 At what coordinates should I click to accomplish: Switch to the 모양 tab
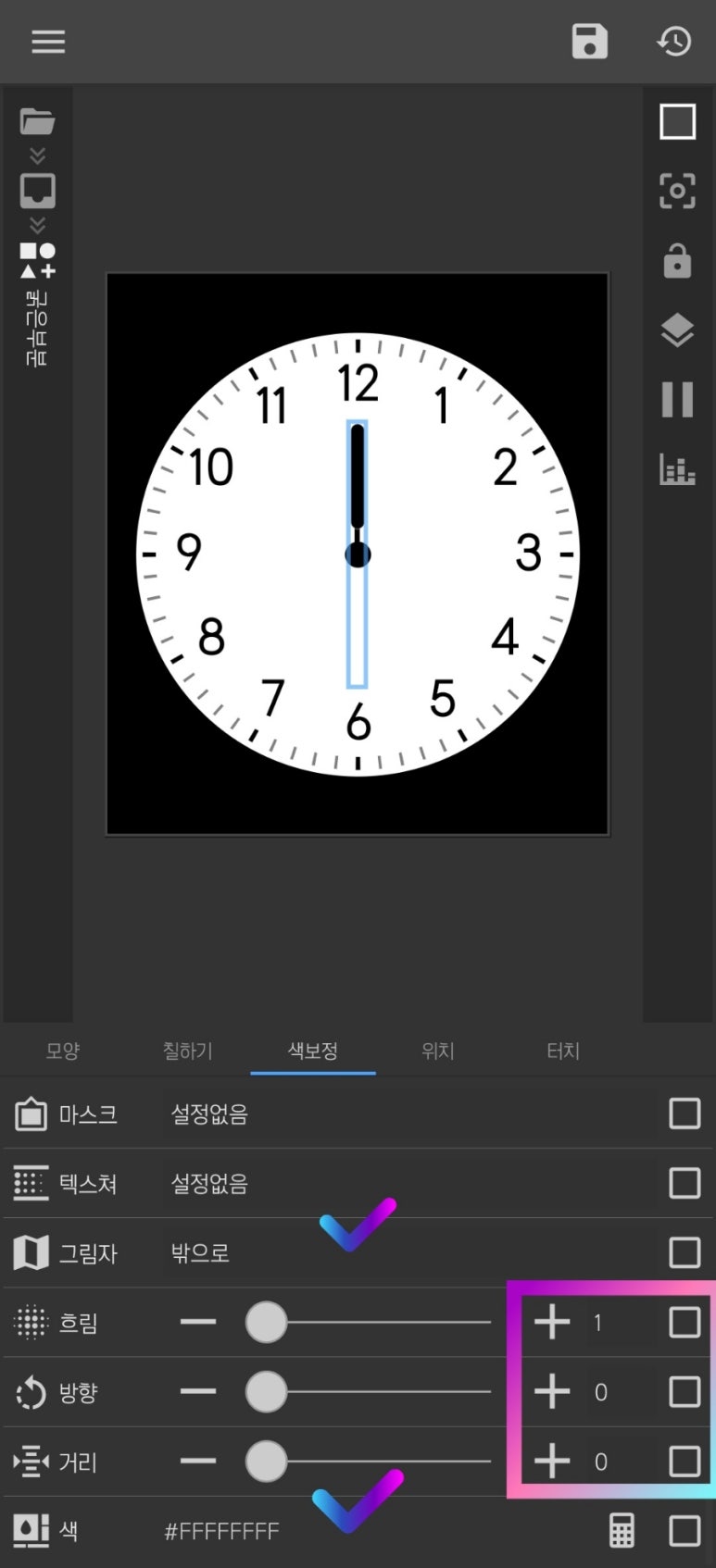click(x=63, y=1051)
